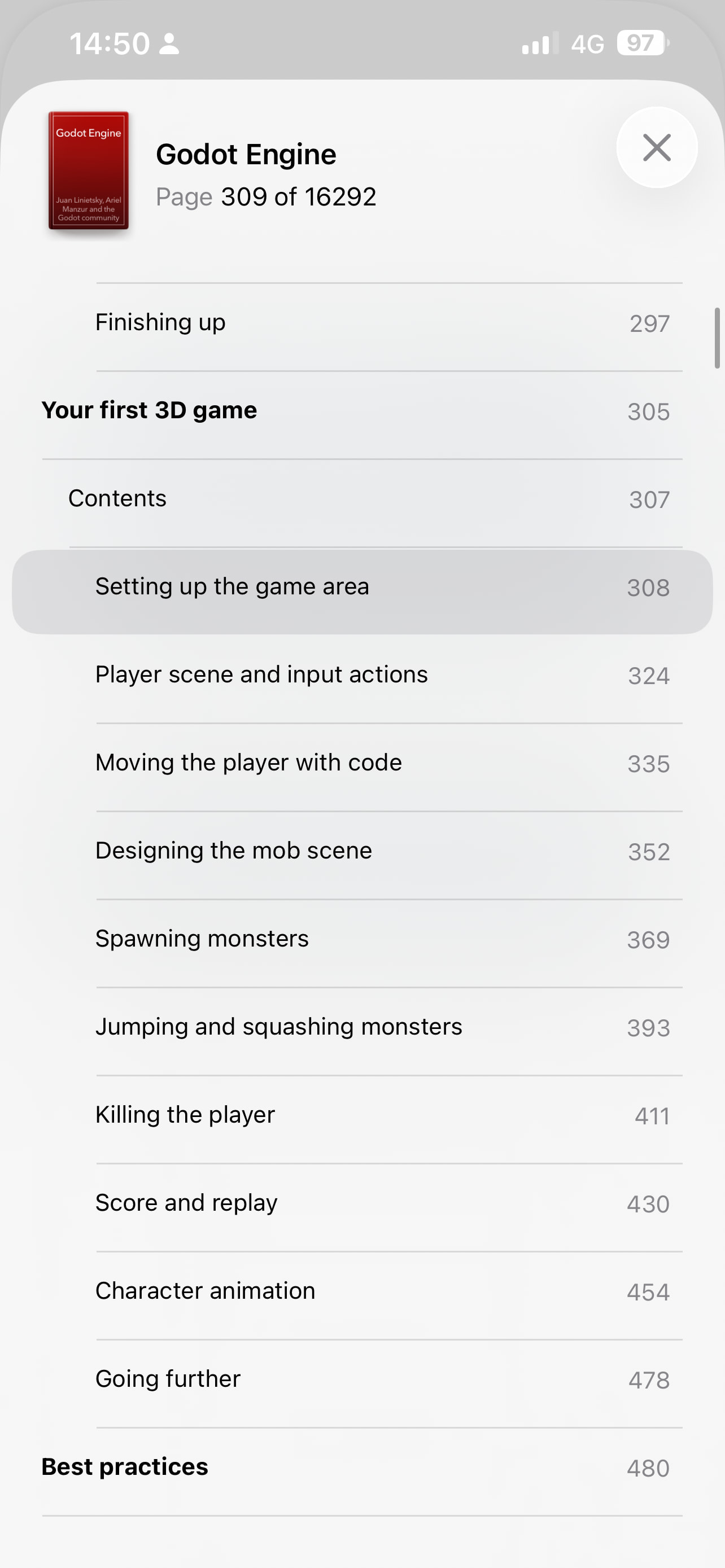Close the table of contents

tap(656, 147)
